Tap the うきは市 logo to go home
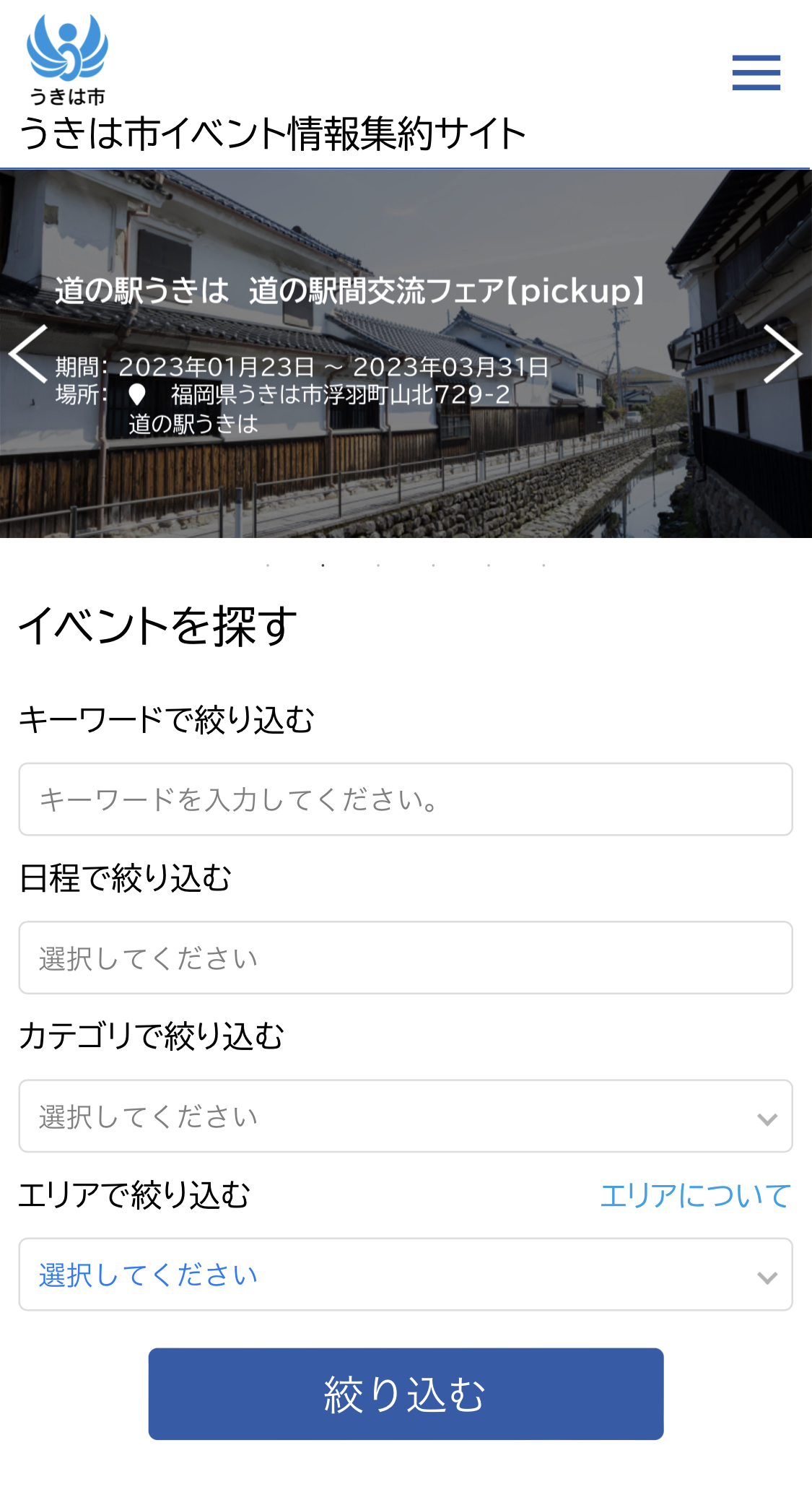Screen dimensions: 812x1505 (67, 60)
